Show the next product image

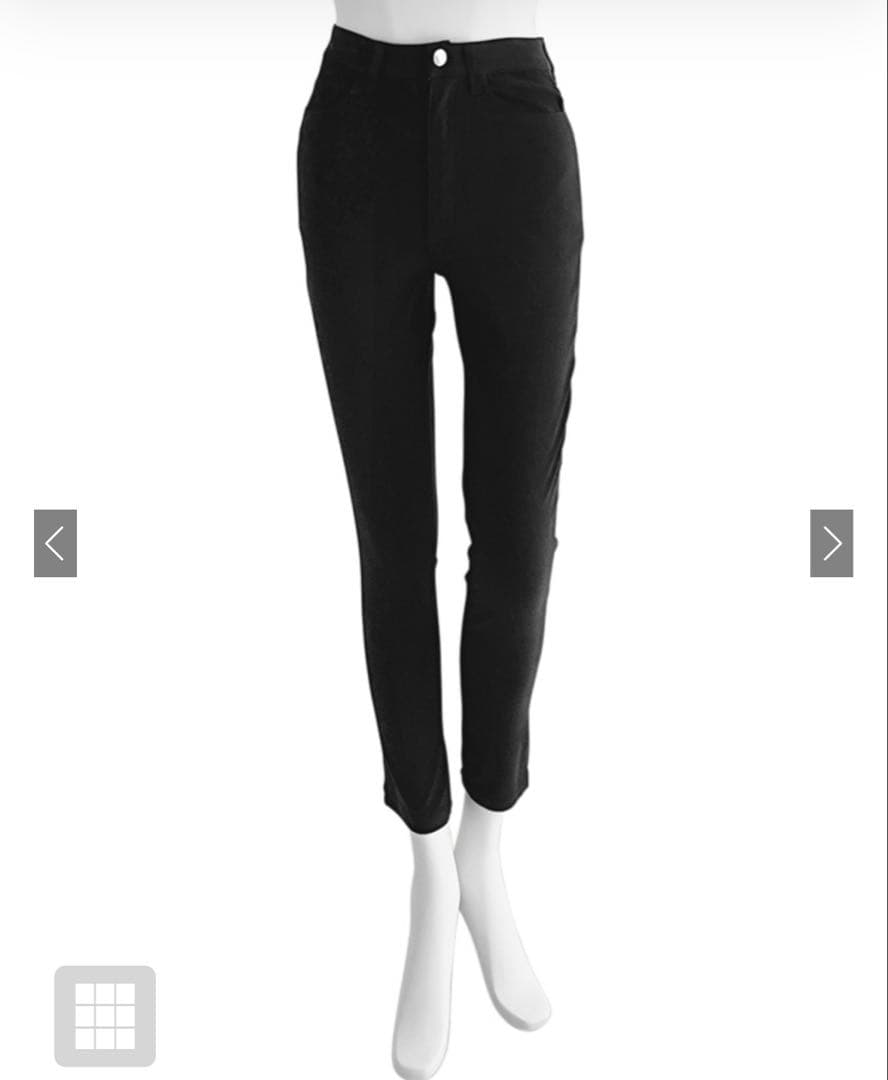point(831,543)
